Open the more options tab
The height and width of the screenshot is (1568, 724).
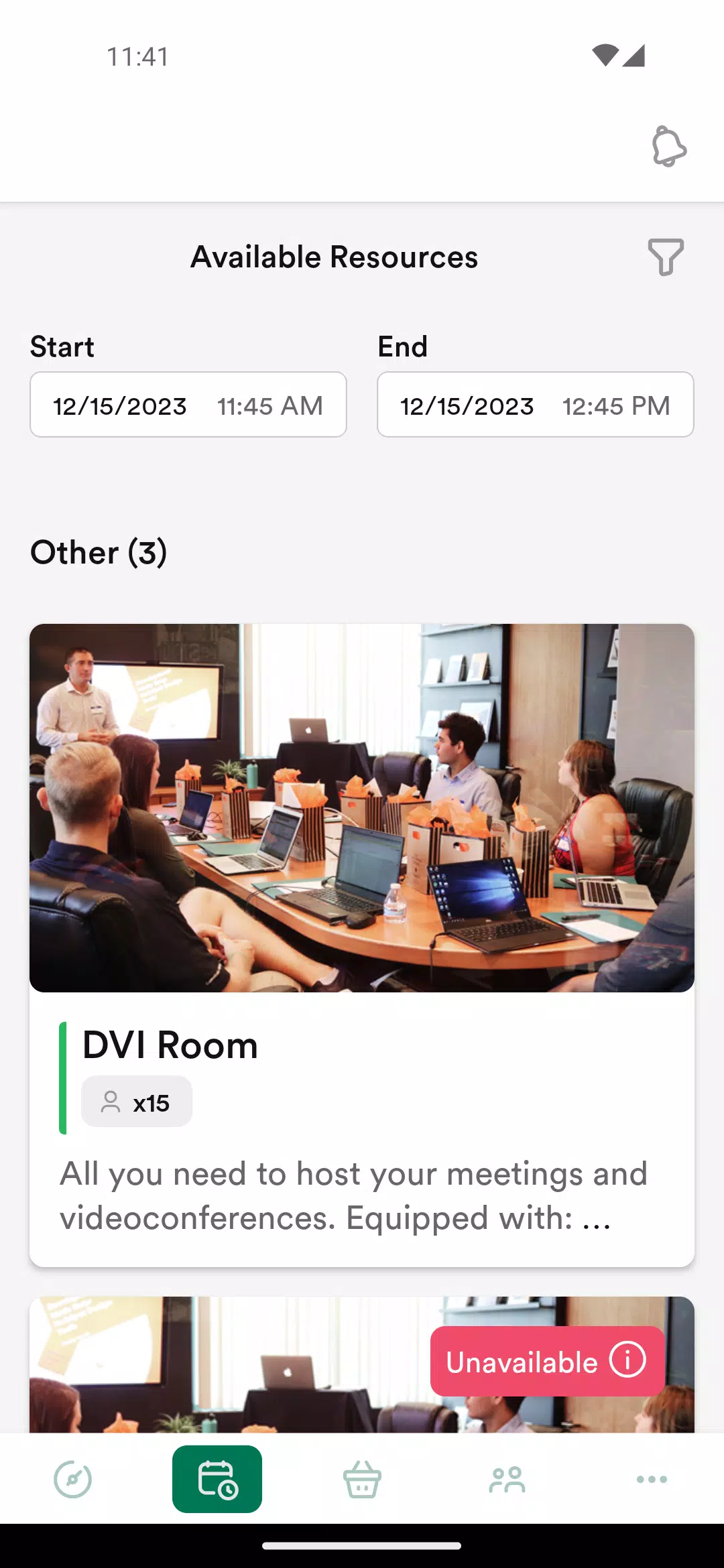coord(652,1479)
